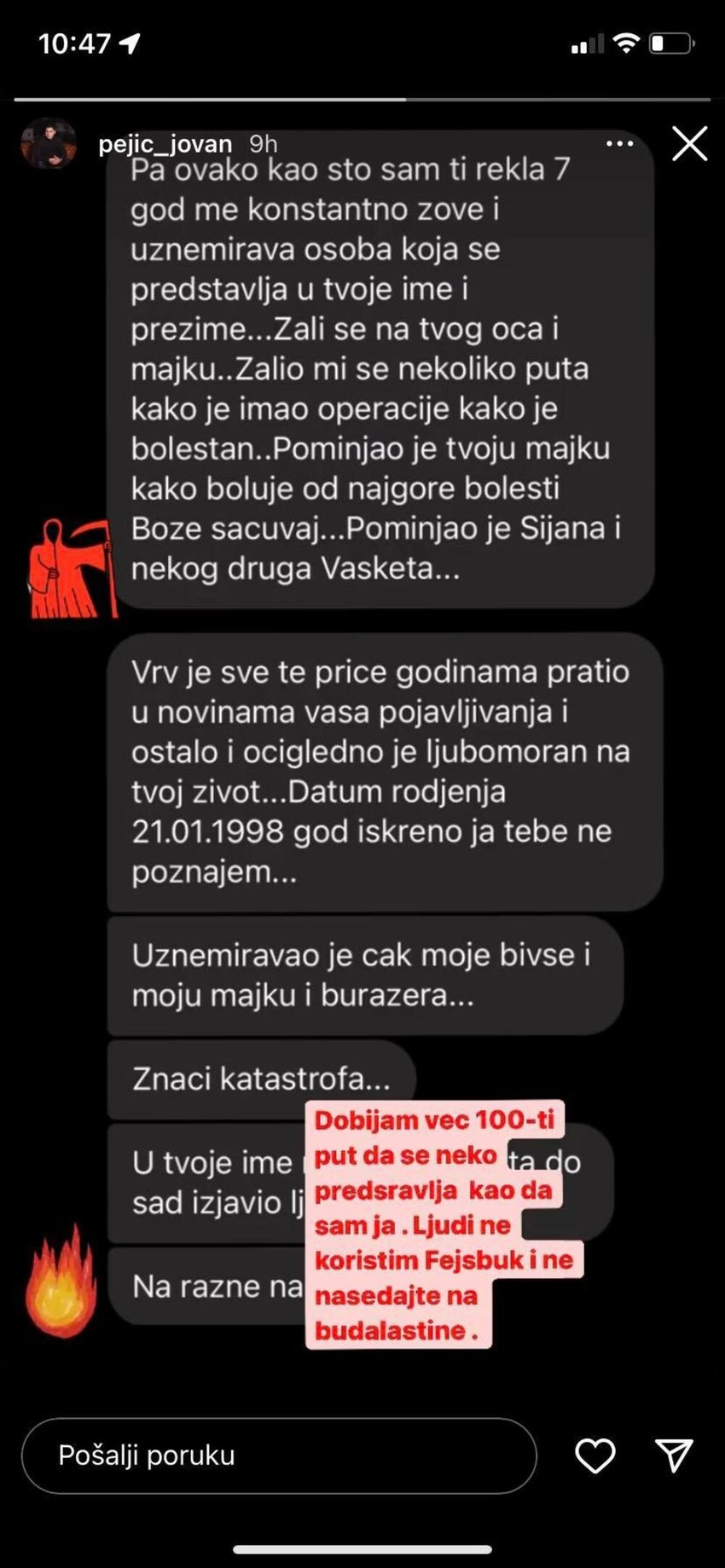Close the story with the X
This screenshot has height=1568, width=725.
coord(689,143)
